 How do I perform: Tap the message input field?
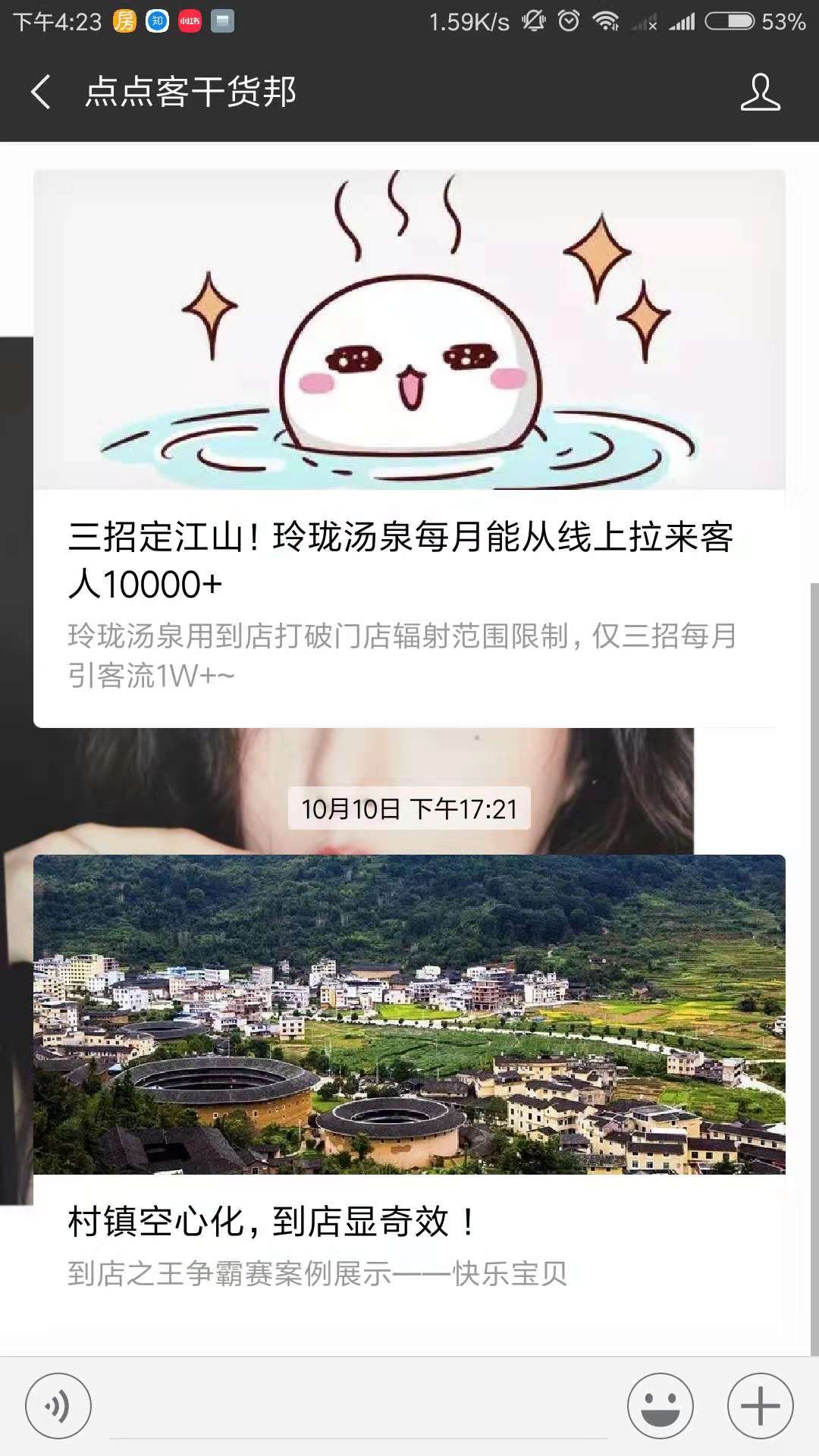(358, 1407)
